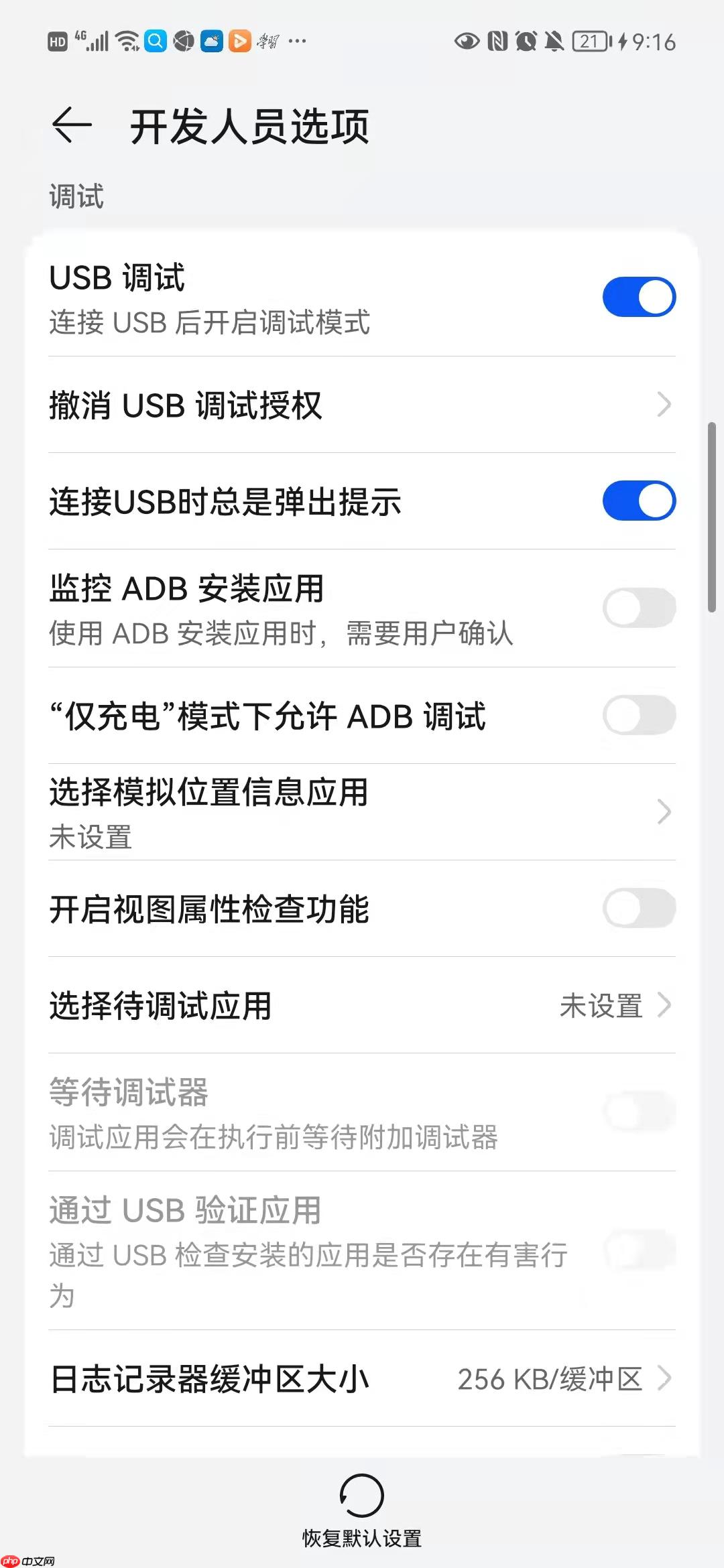724x1568 pixels.
Task: Enable 监控 ADB 安装应用
Action: point(639,607)
